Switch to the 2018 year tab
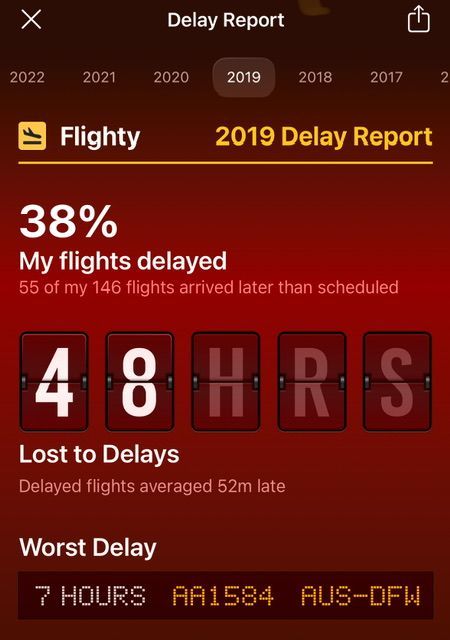The image size is (450, 640). coord(315,77)
